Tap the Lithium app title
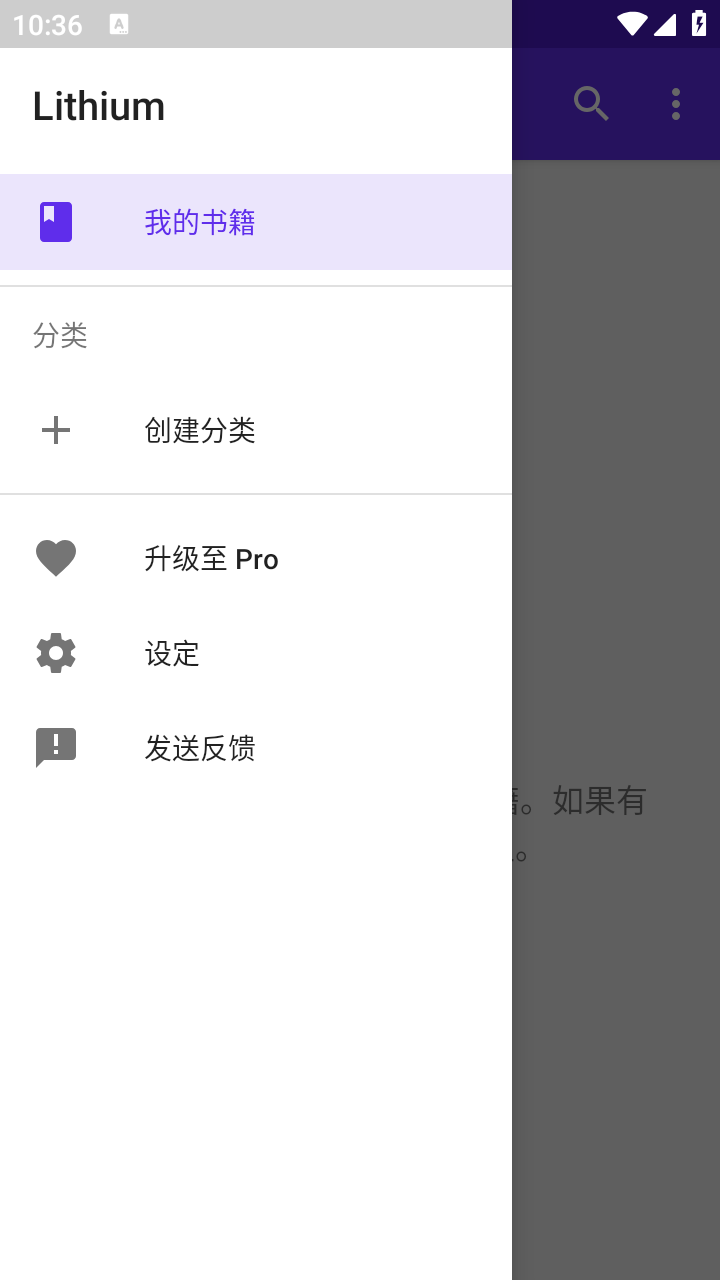 click(99, 106)
